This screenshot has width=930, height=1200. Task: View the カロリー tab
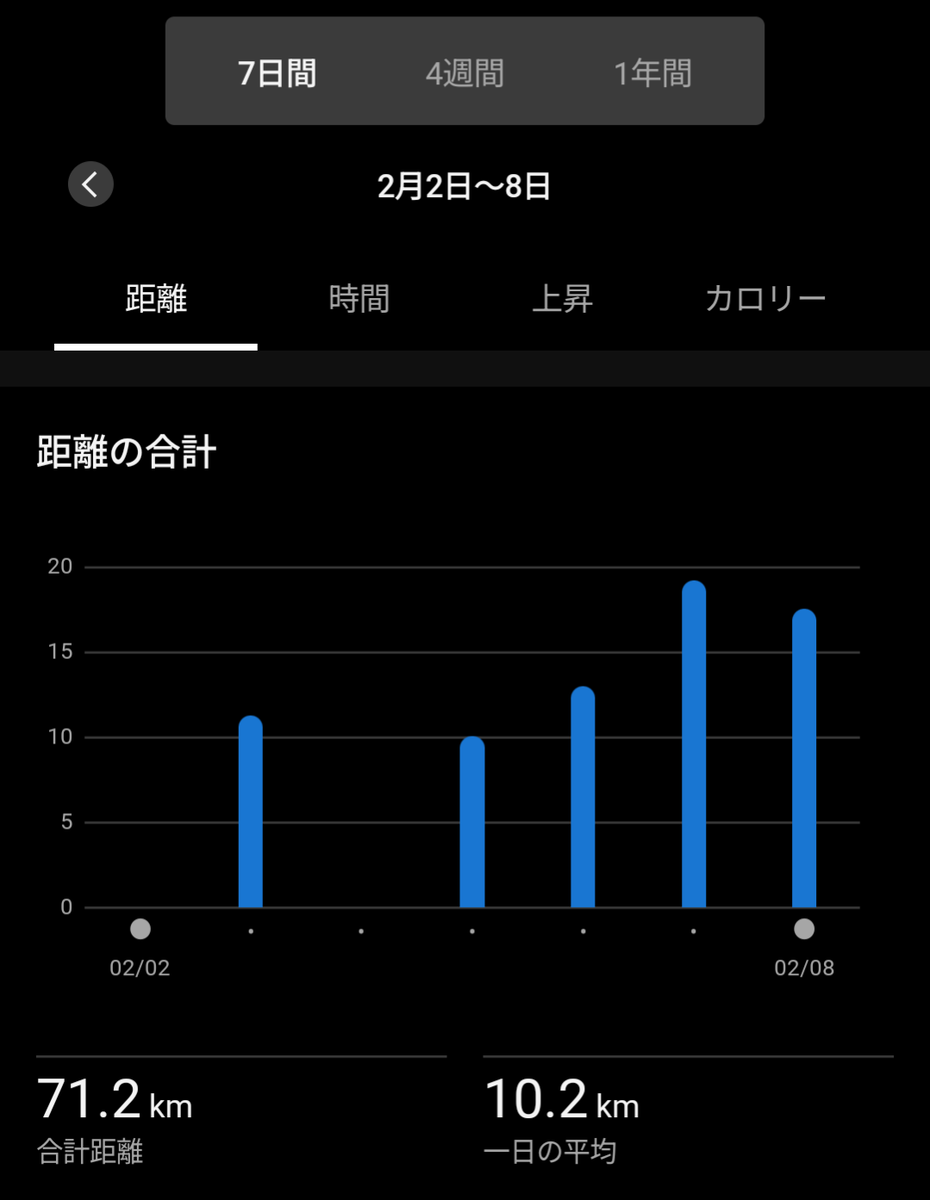pyautogui.click(x=766, y=299)
